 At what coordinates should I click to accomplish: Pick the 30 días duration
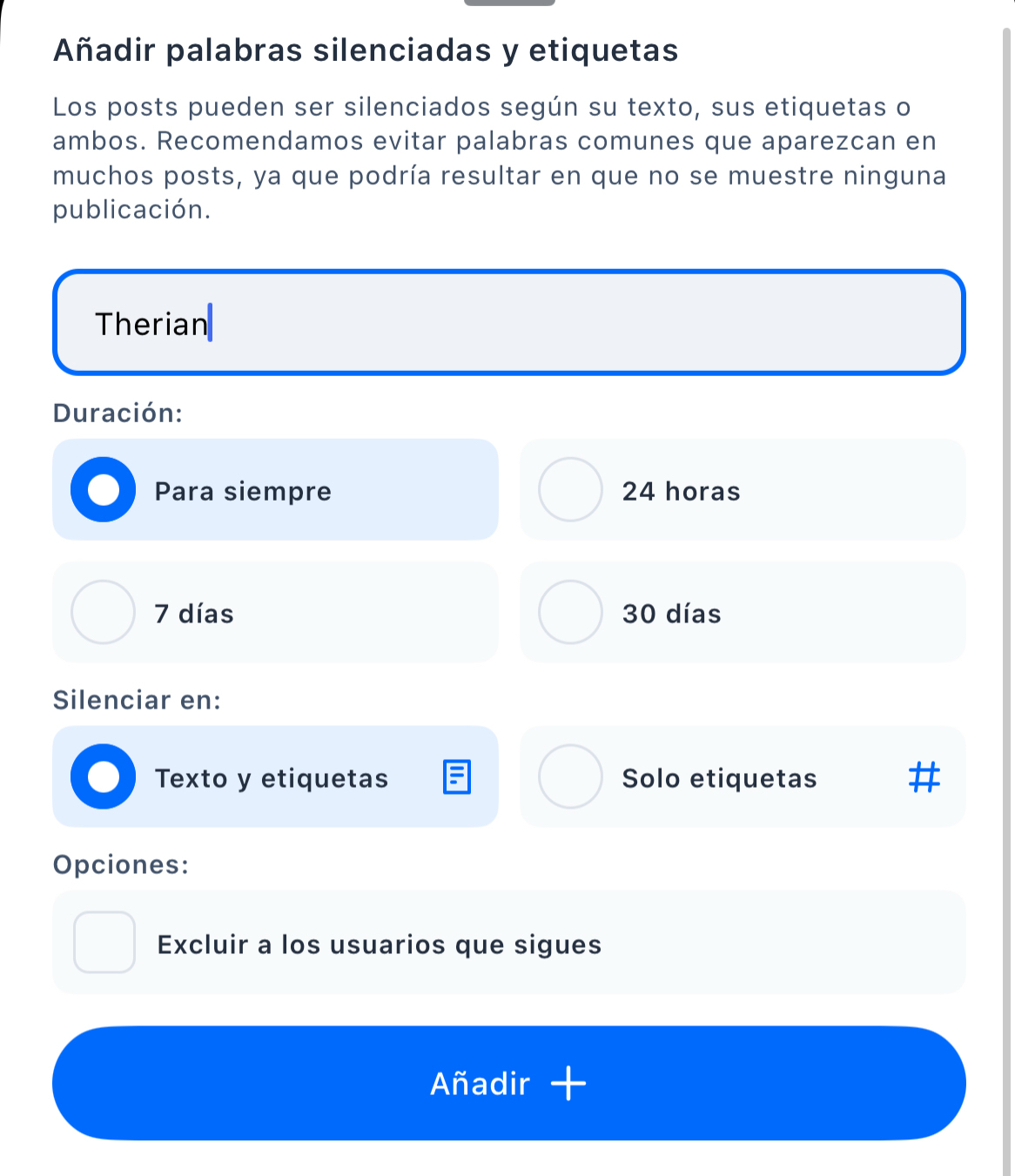pos(742,613)
